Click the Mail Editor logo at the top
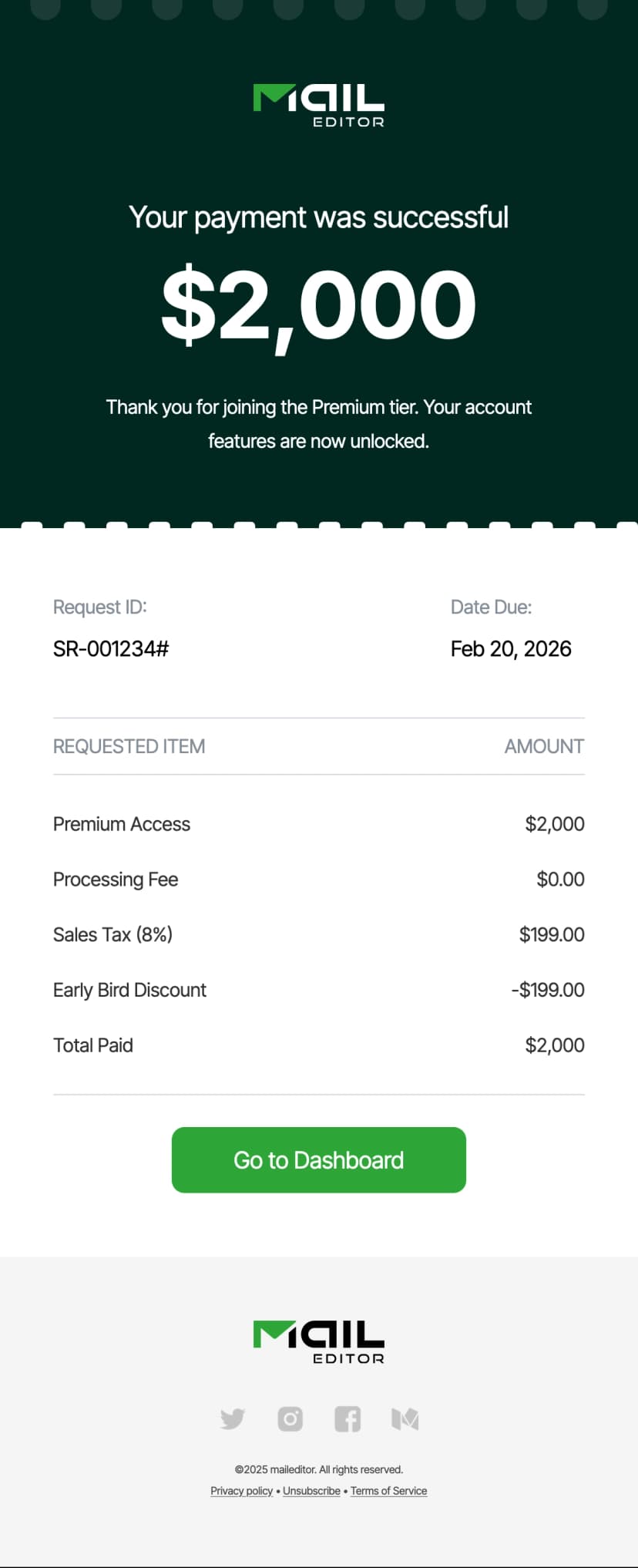The image size is (638, 1568). pos(319,103)
